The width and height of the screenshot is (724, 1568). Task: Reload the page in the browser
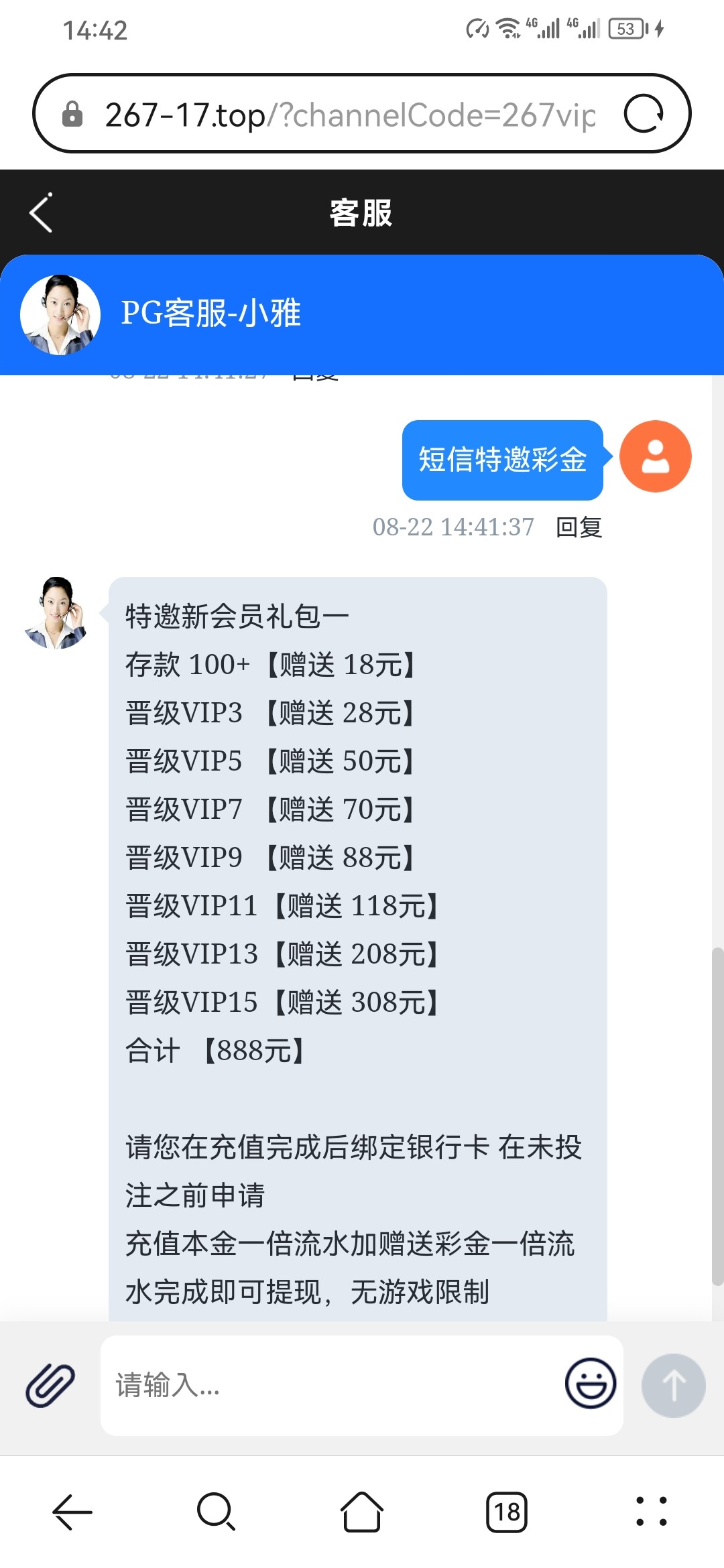(644, 114)
